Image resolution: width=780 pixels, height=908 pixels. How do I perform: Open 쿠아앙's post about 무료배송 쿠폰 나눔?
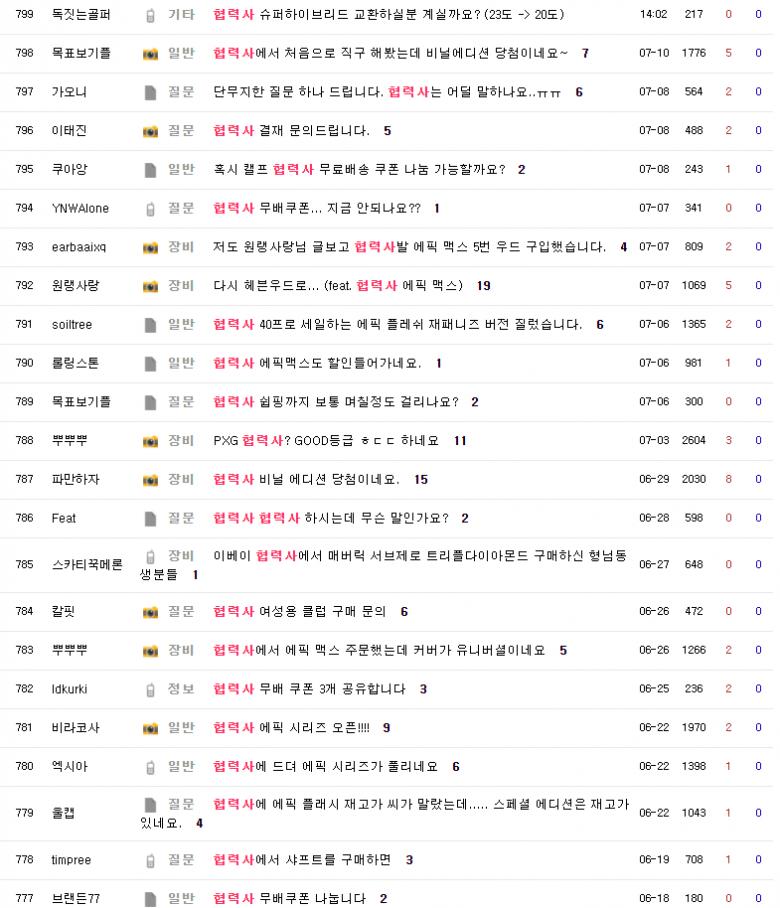pos(358,169)
